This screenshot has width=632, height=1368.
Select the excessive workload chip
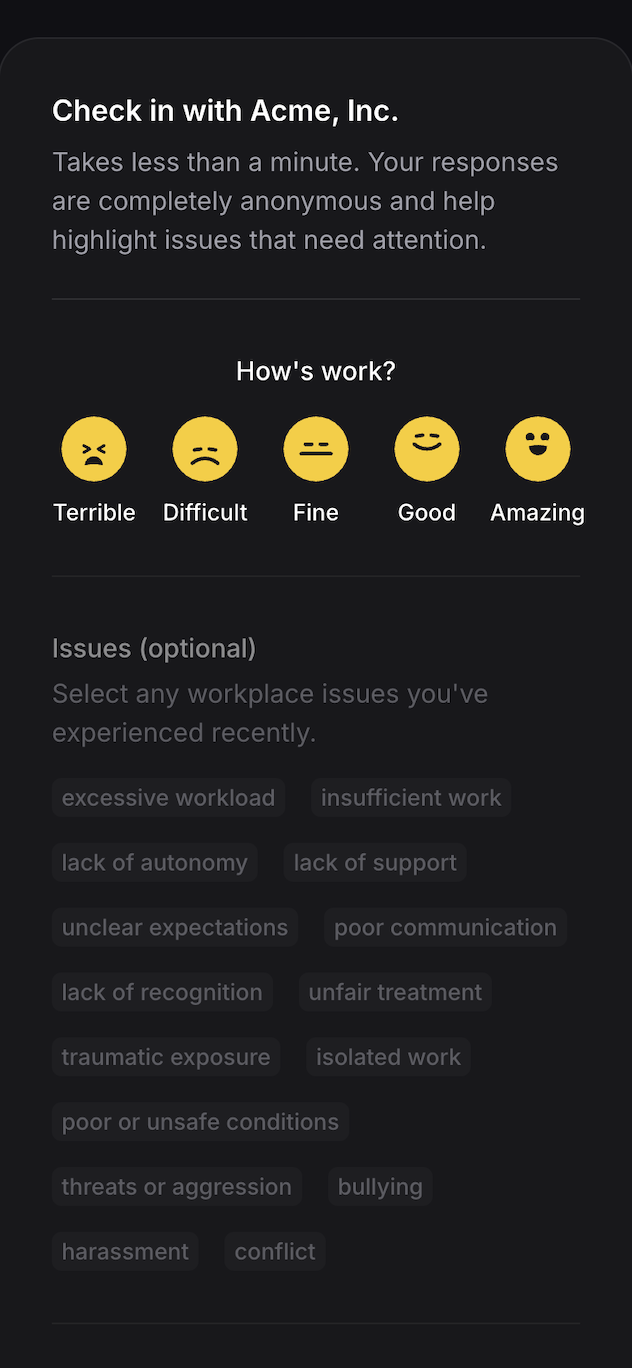click(x=168, y=798)
